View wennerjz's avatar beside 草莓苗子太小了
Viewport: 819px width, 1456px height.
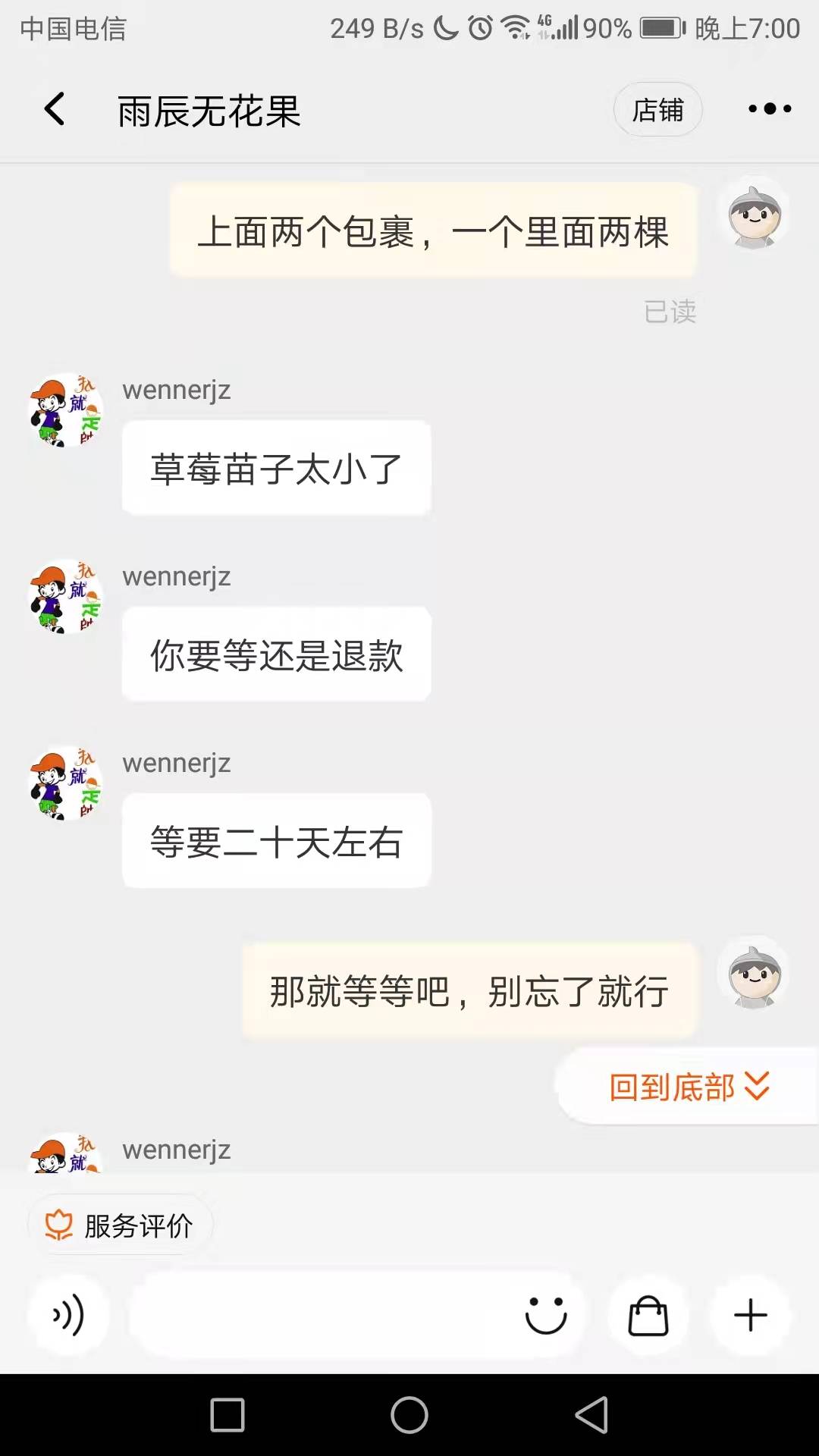point(66,410)
